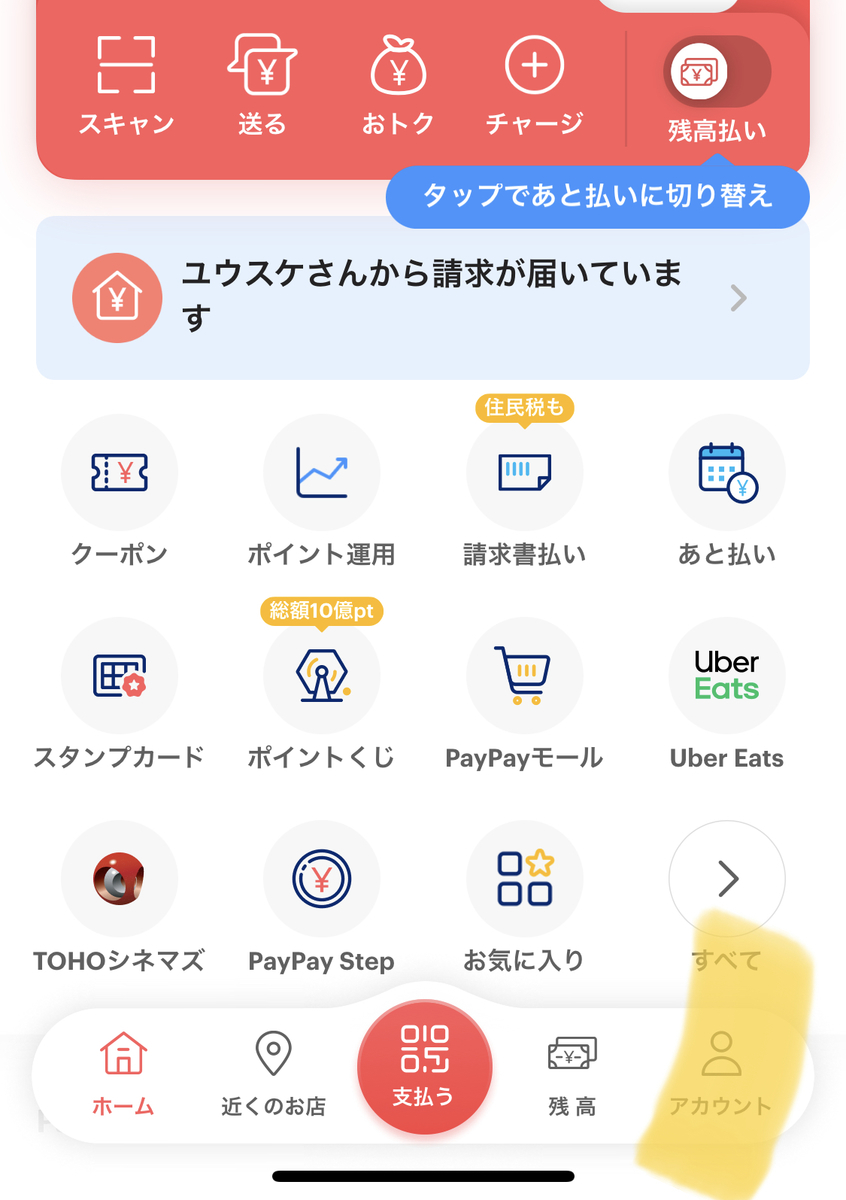Open the payment request from ユウスケさん
Viewport: 846px width, 1200px height.
click(423, 298)
